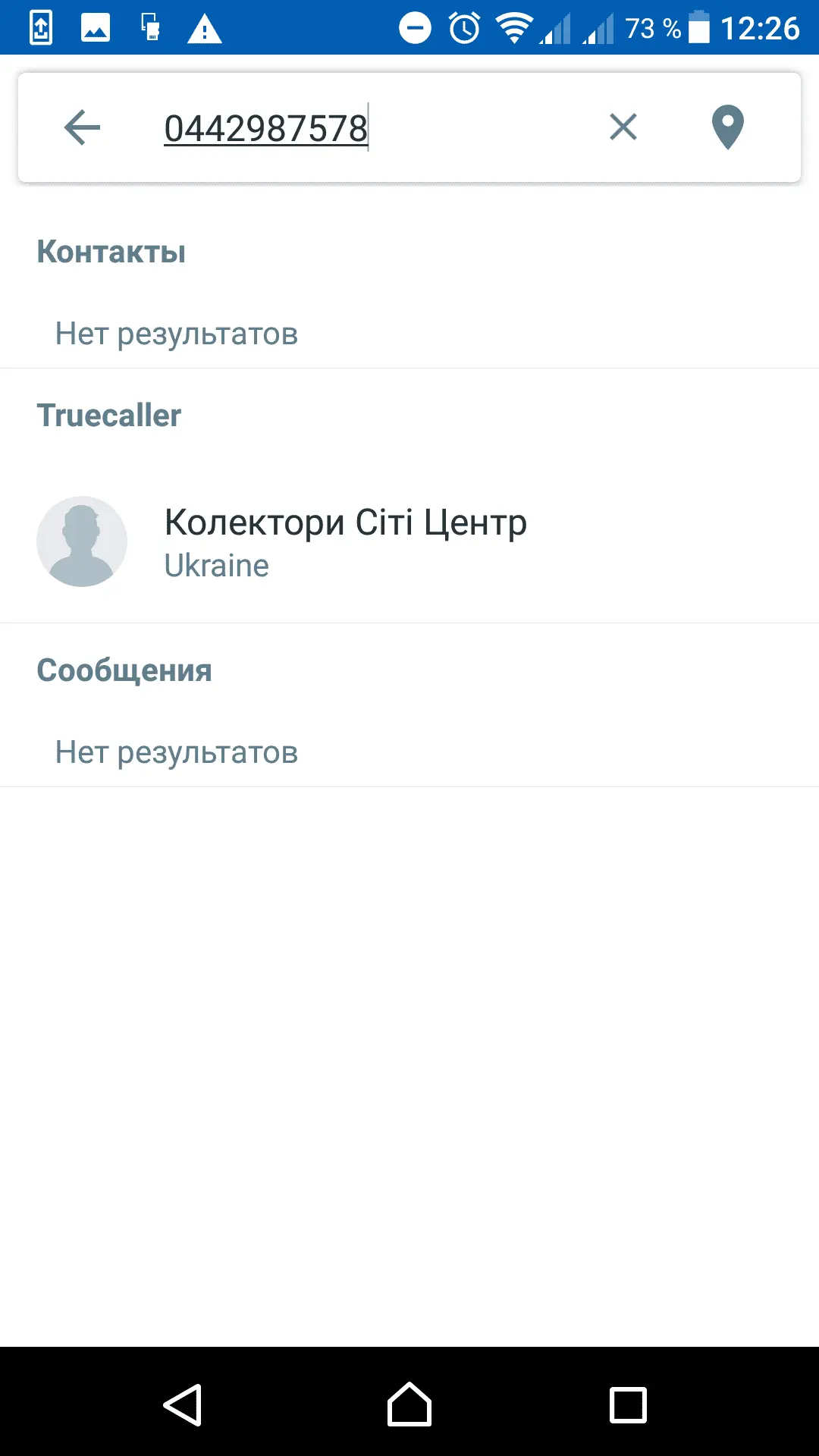Open the Колектори Сіті Центр result
Image resolution: width=819 pixels, height=1456 pixels.
click(x=345, y=541)
